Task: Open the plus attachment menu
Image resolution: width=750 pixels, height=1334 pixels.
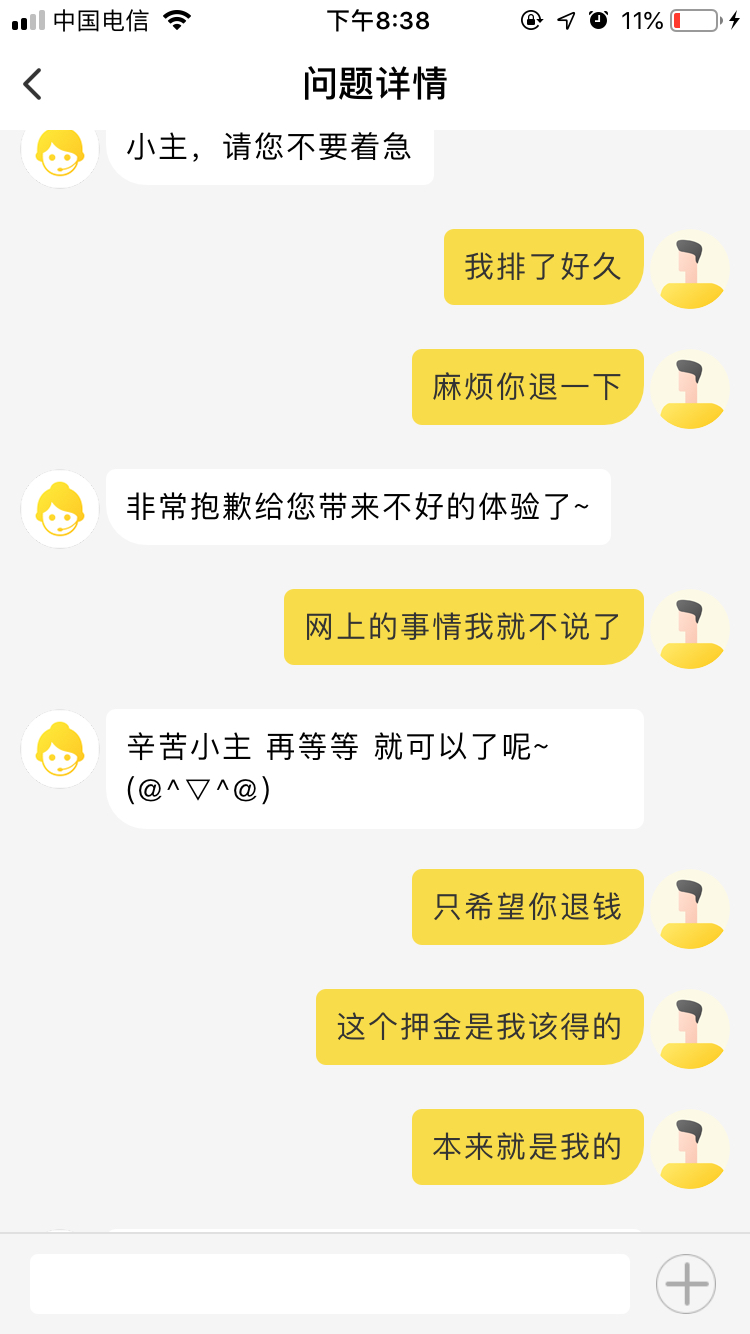Action: coord(686,1284)
